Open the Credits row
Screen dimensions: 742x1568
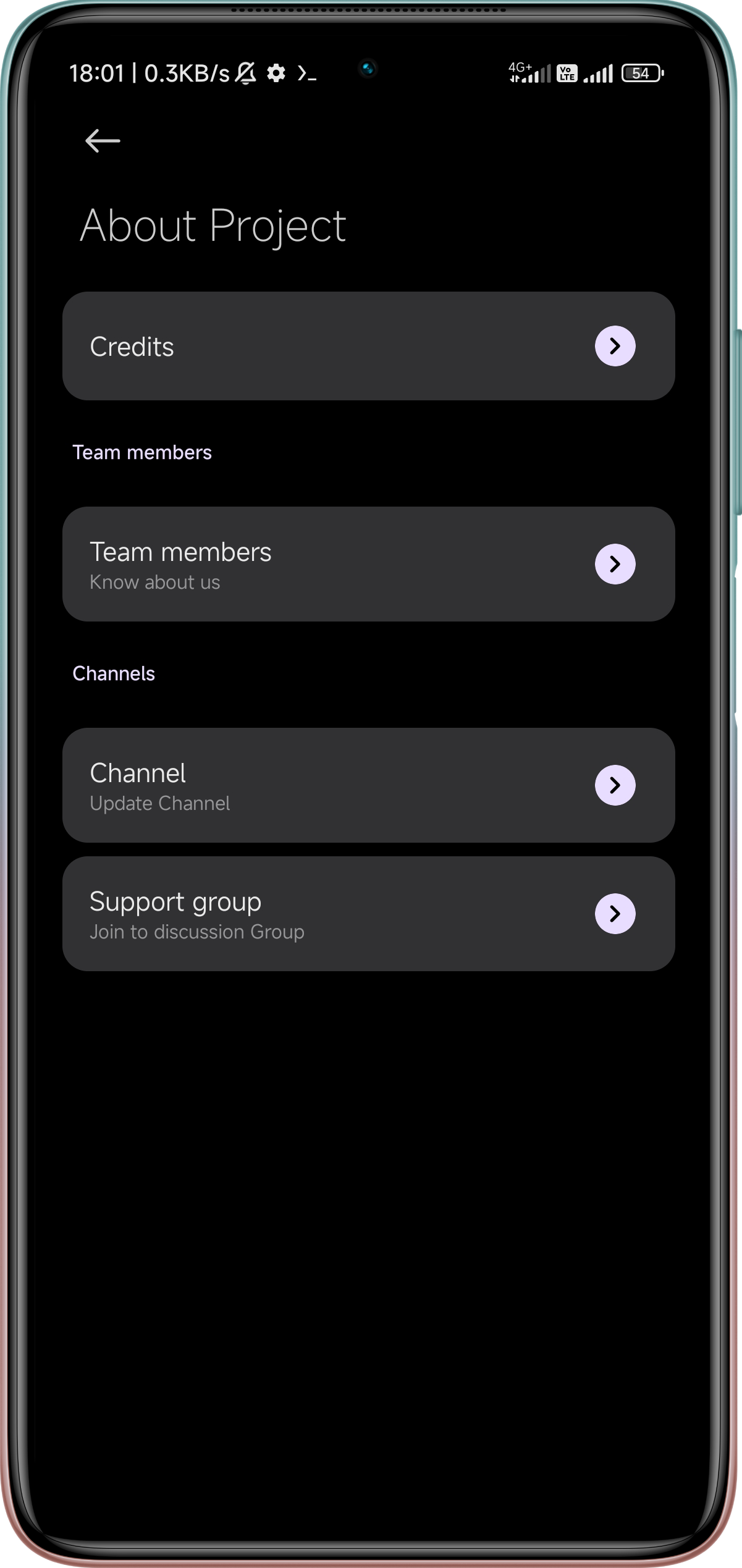click(x=368, y=346)
